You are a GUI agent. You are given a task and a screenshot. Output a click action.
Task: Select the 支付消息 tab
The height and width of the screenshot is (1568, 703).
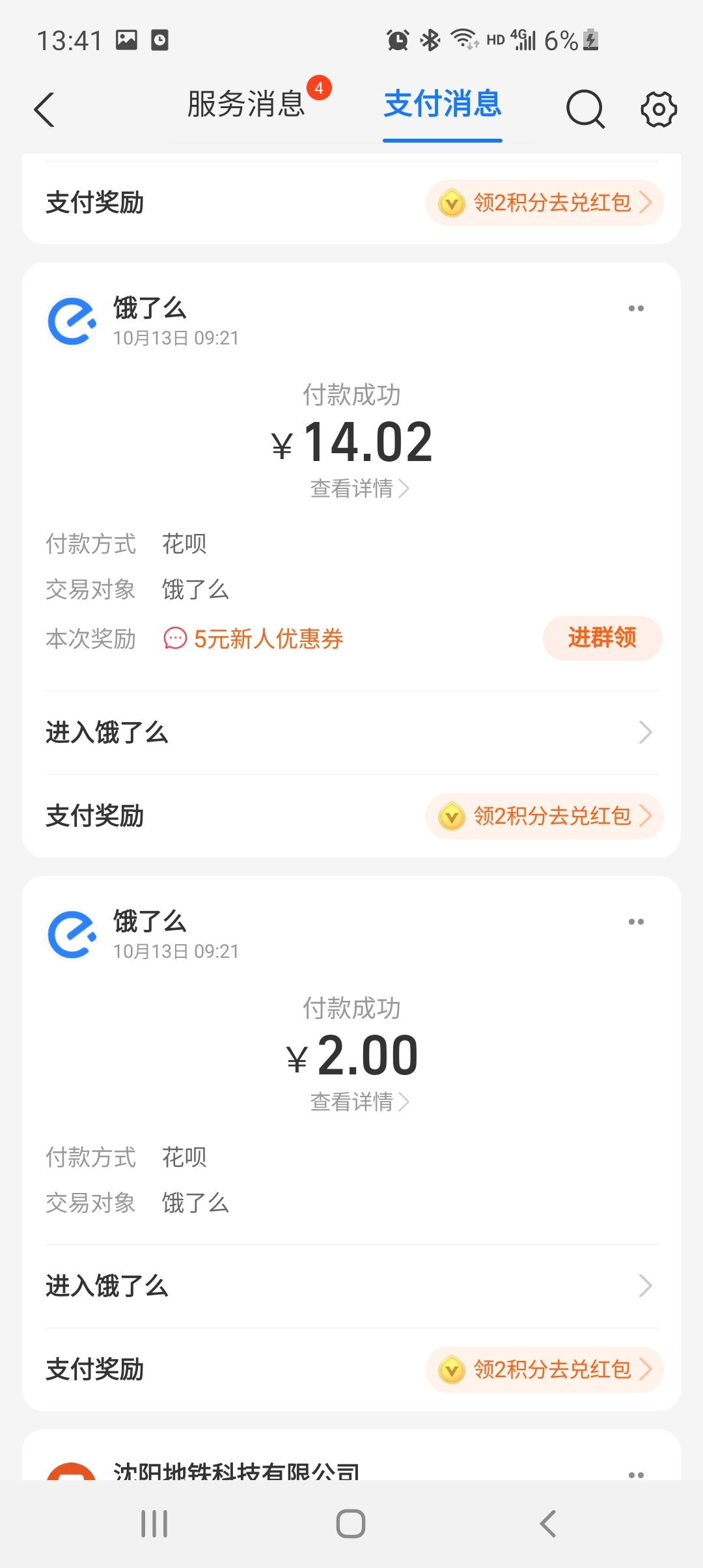(443, 104)
